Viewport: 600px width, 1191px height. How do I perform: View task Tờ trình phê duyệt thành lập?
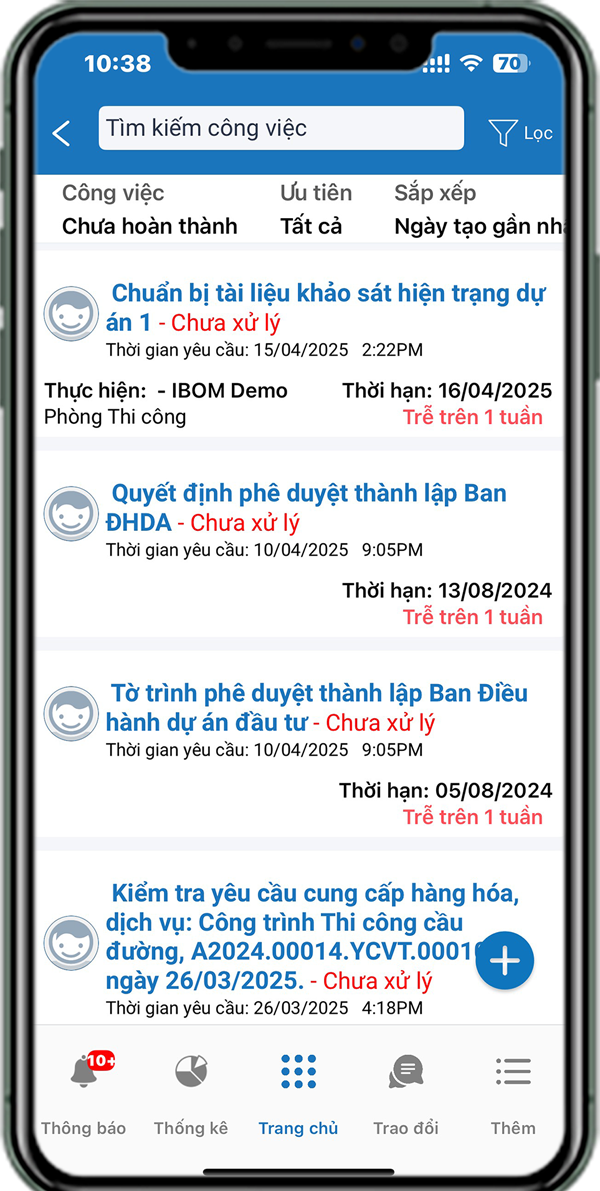pos(318,694)
